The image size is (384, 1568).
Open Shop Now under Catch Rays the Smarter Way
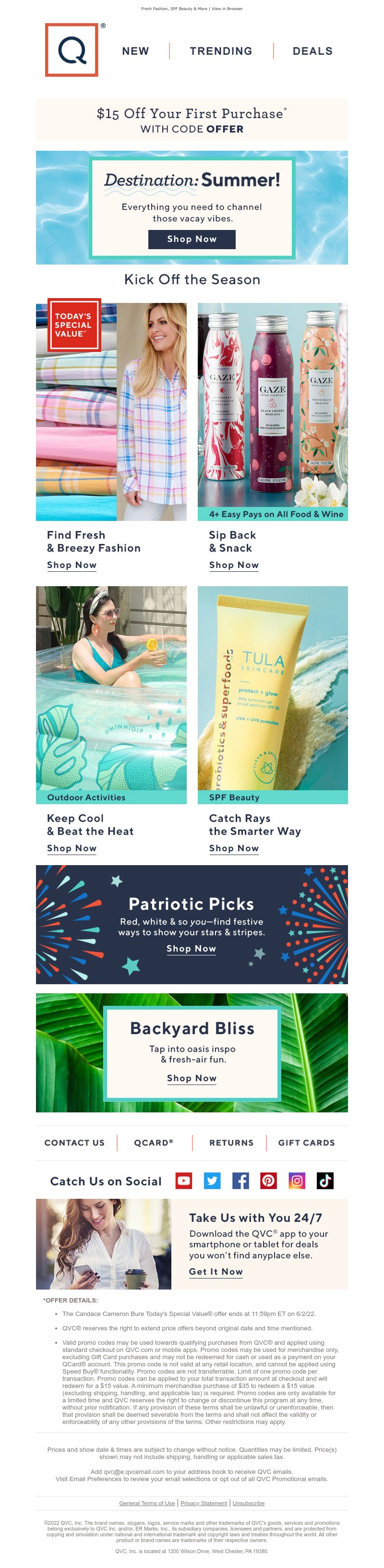234,848
